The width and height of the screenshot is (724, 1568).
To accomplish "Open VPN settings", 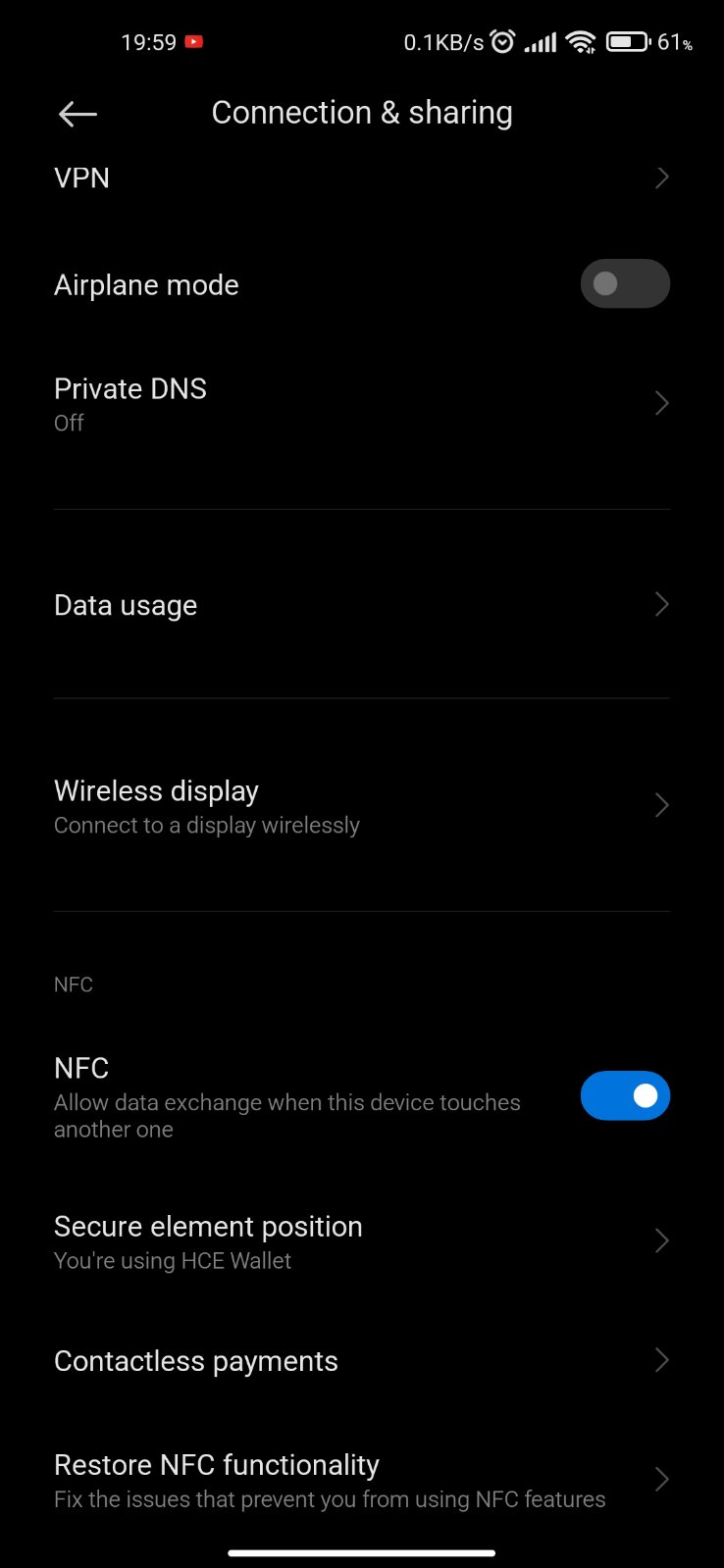I will coord(362,177).
